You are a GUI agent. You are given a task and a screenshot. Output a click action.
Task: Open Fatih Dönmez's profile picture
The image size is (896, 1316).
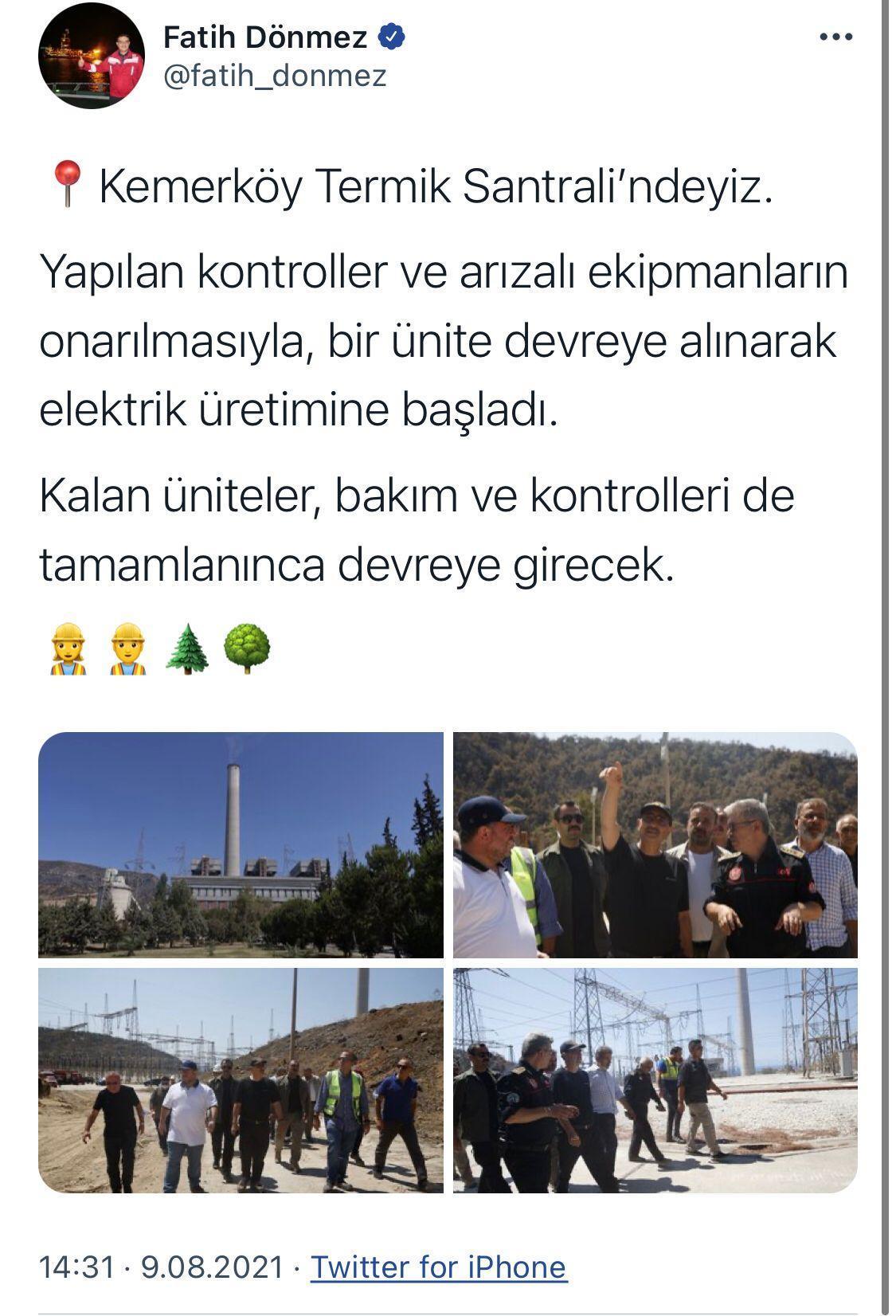90,56
